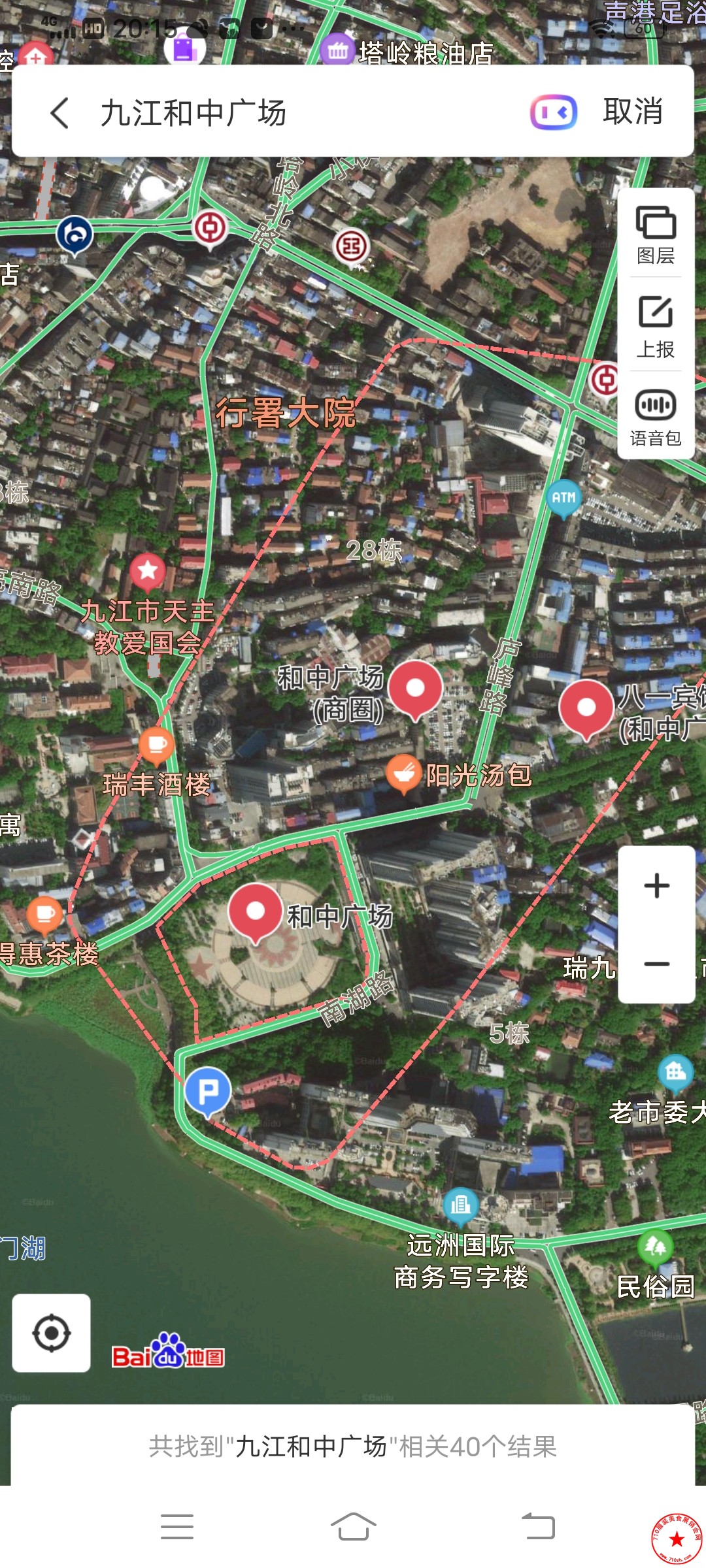706x1568 pixels.
Task: Open the 九江市天主教爱国会 star marker
Action: (x=148, y=572)
